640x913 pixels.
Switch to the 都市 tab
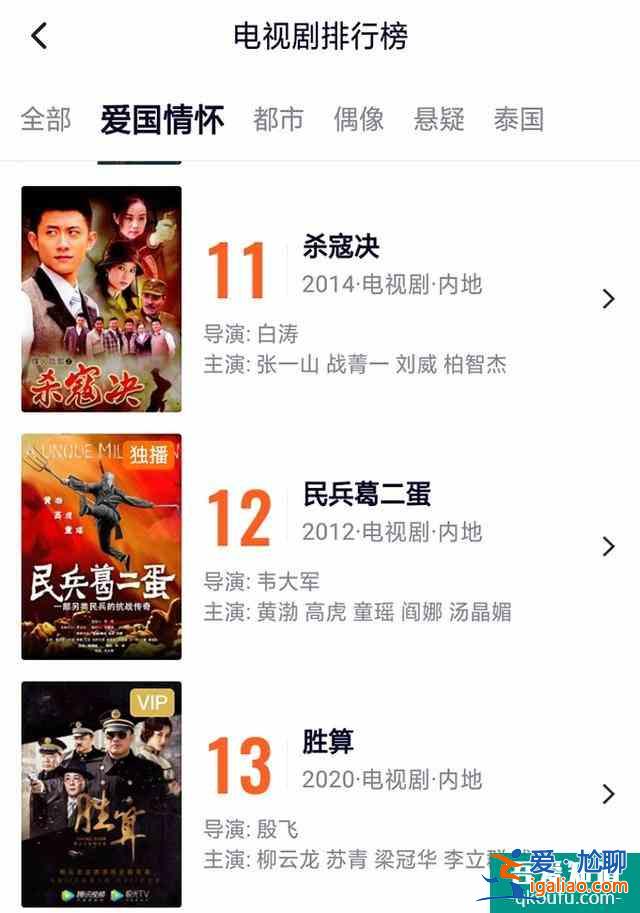[x=278, y=120]
